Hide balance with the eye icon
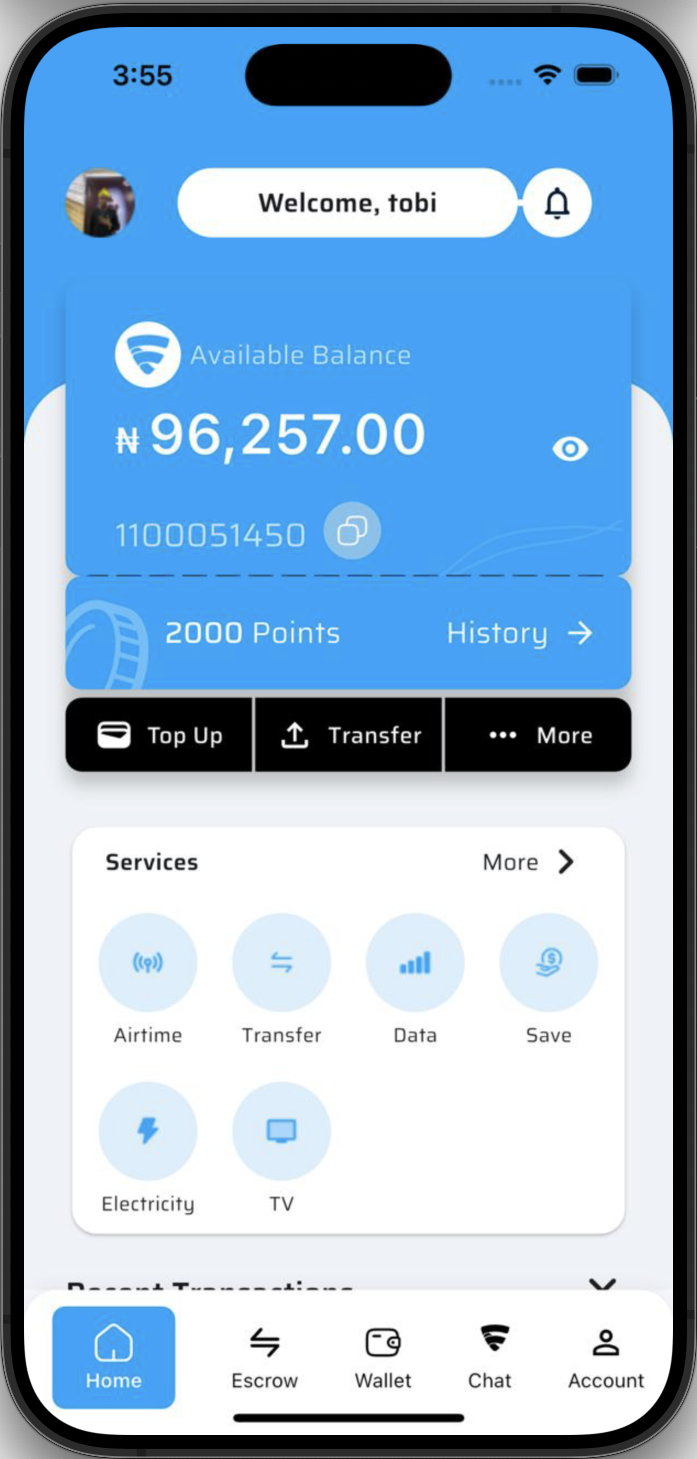 pos(570,449)
